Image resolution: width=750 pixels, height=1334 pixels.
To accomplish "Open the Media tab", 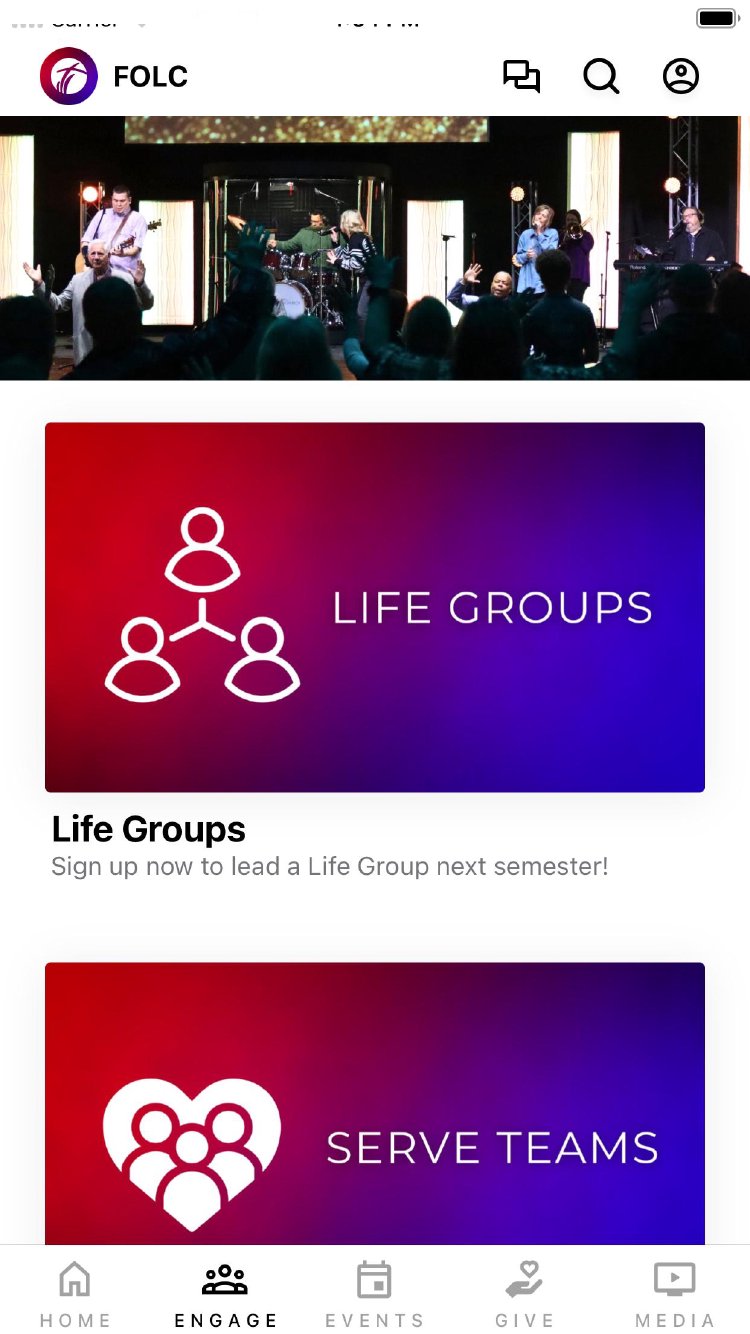I will point(675,1292).
